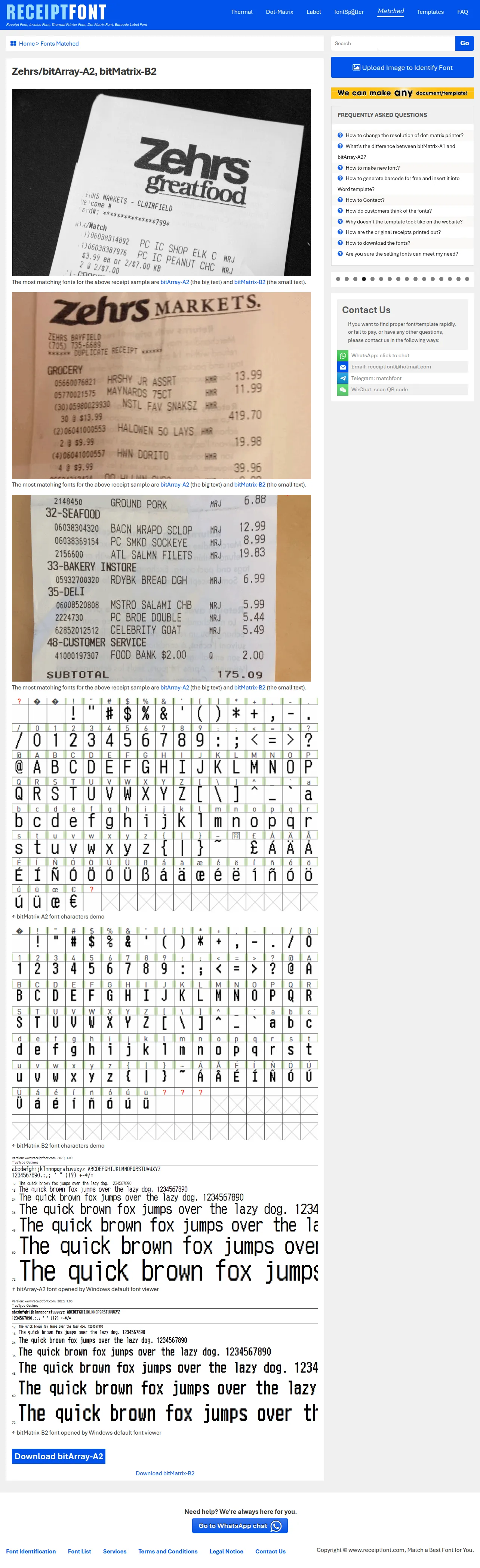The height and width of the screenshot is (1568, 480).
Task: Open the Dot-Matrix menu item
Action: pos(279,12)
